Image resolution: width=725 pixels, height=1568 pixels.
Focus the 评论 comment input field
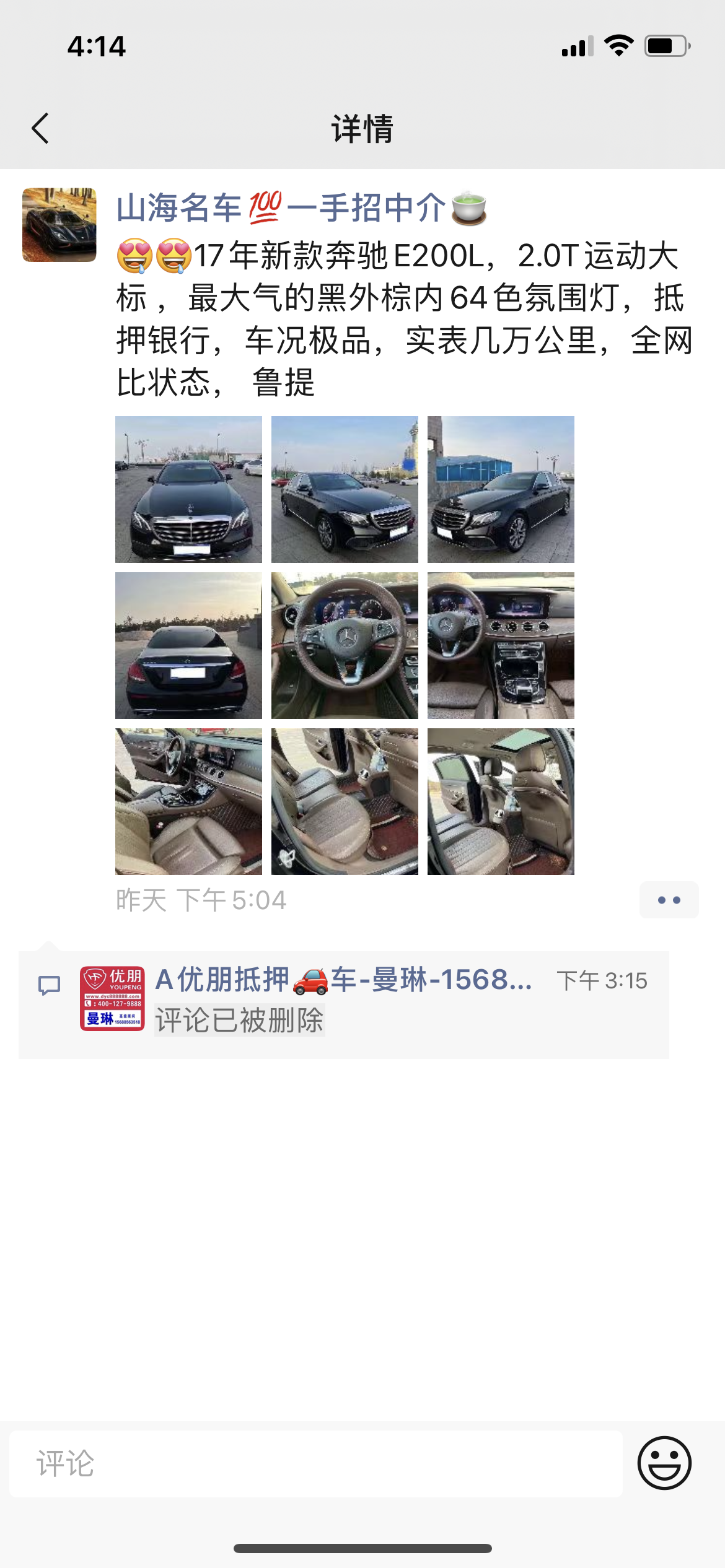pos(316,1464)
